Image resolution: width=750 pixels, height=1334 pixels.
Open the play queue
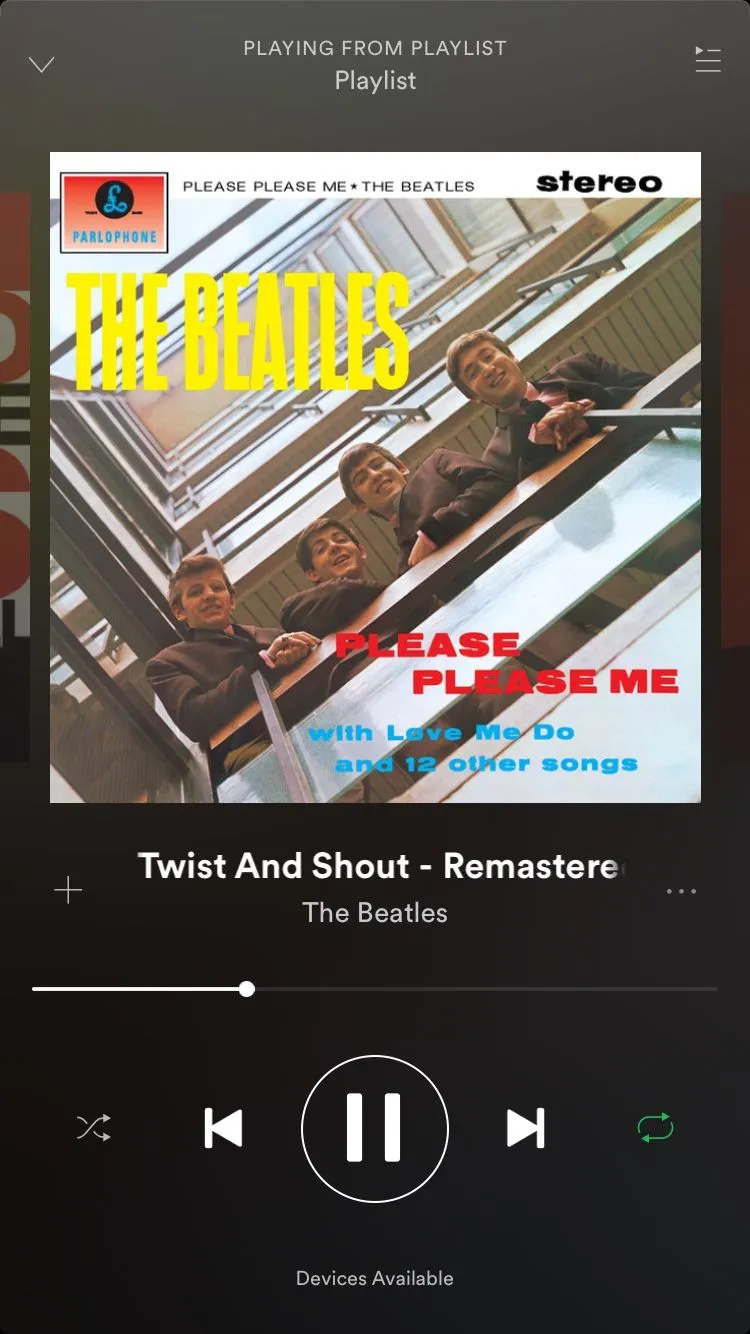point(707,60)
